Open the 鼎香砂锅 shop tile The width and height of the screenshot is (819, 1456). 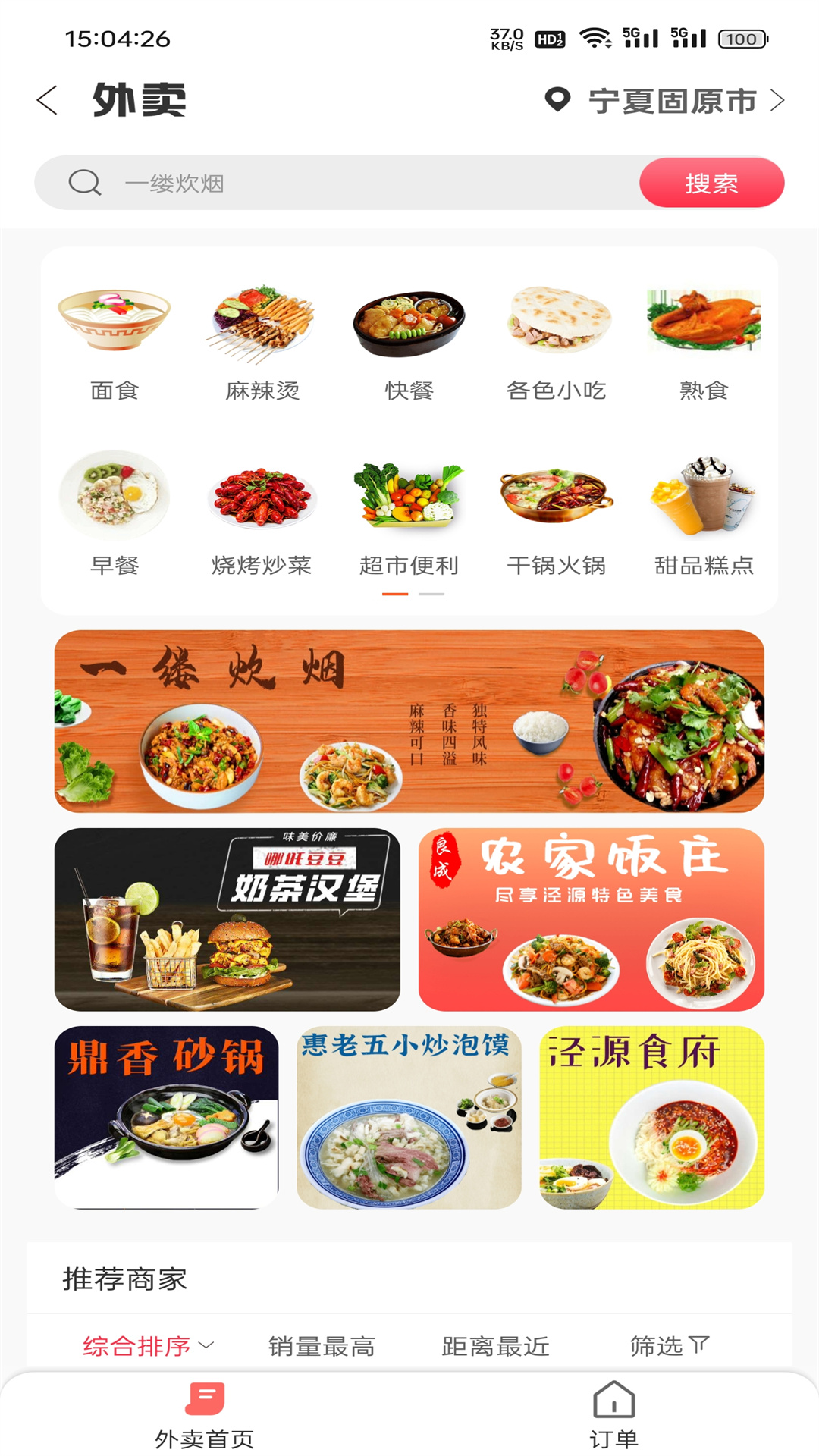(167, 1117)
